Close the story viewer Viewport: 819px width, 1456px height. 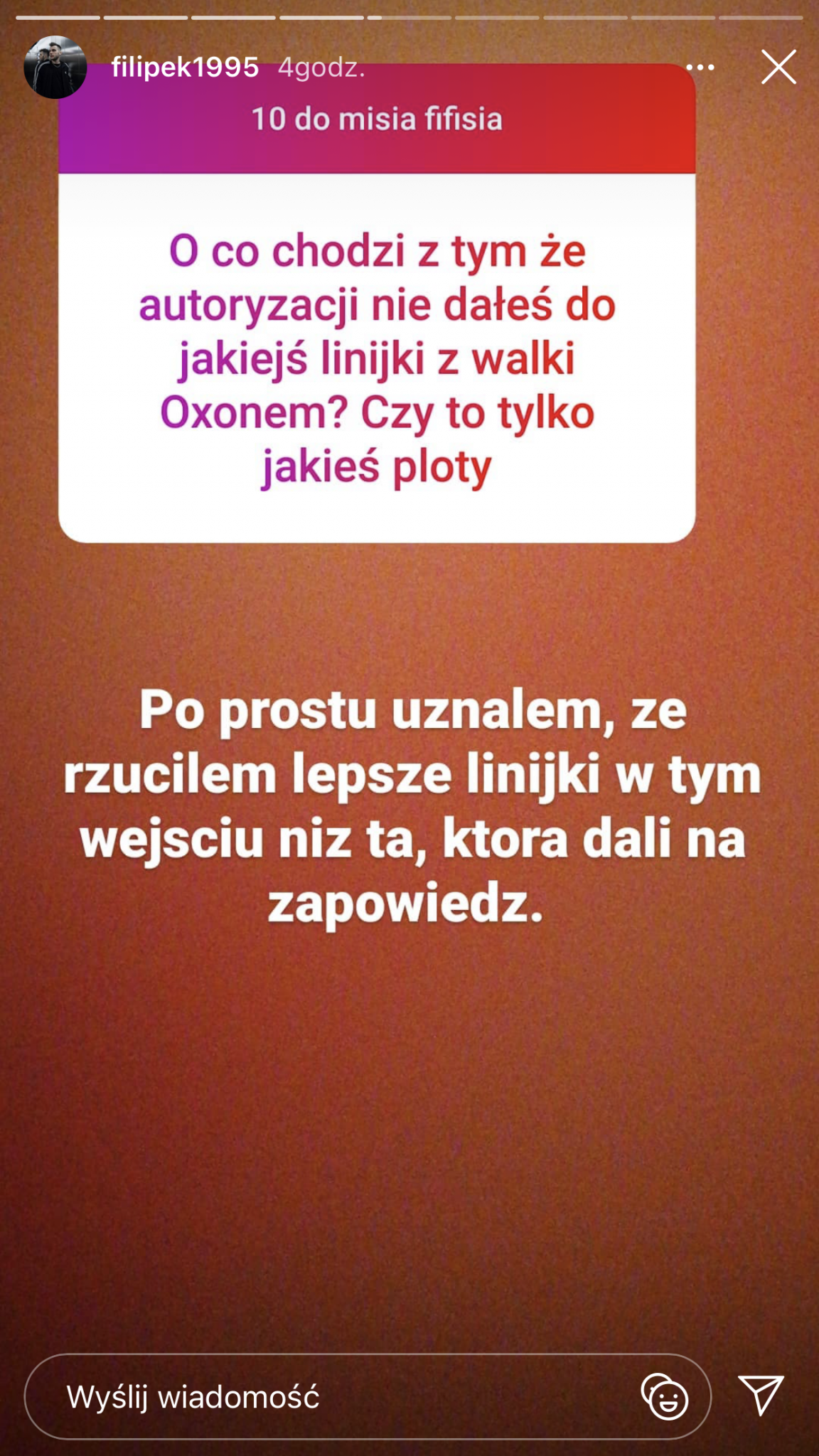point(778,68)
